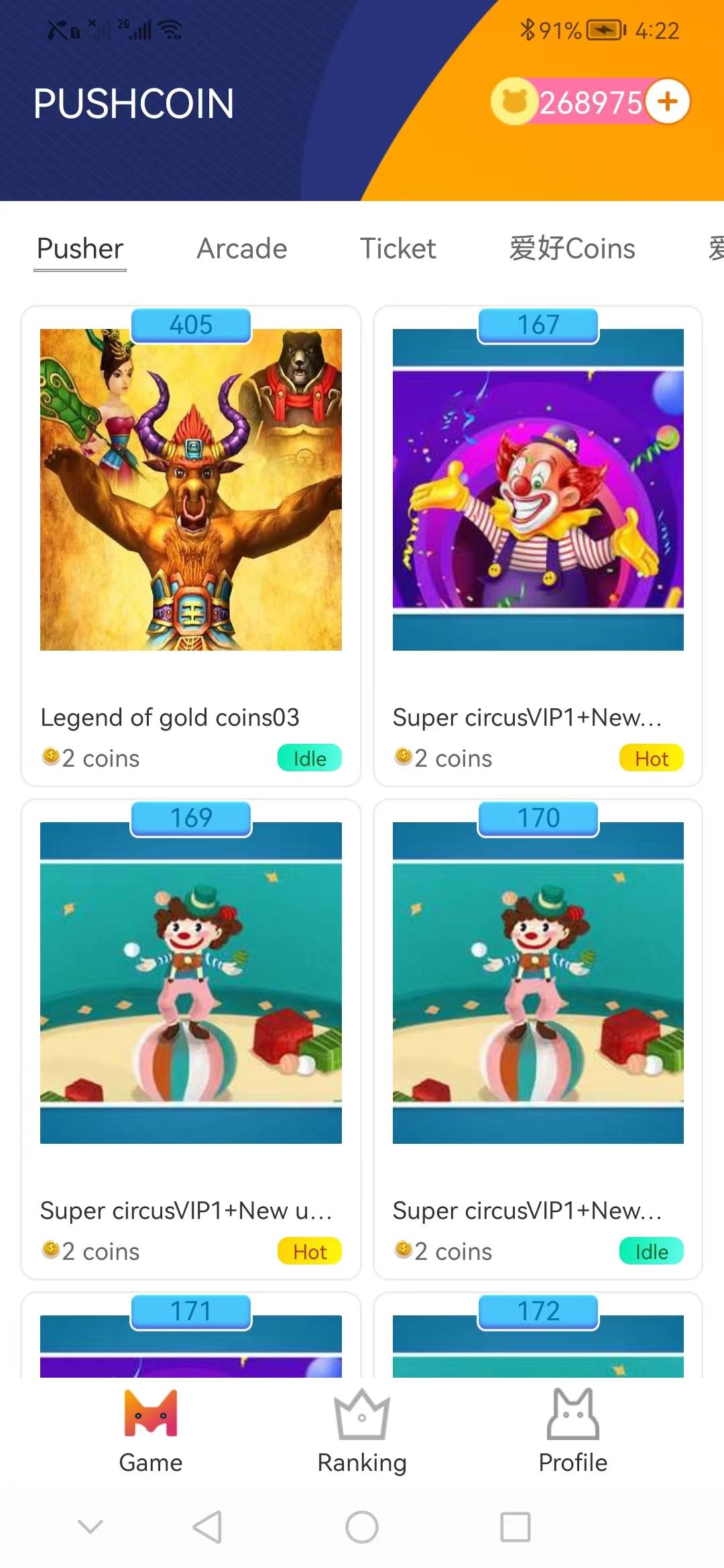This screenshot has width=724, height=1568.
Task: Open the 爱好Coins tab
Action: pyautogui.click(x=572, y=249)
